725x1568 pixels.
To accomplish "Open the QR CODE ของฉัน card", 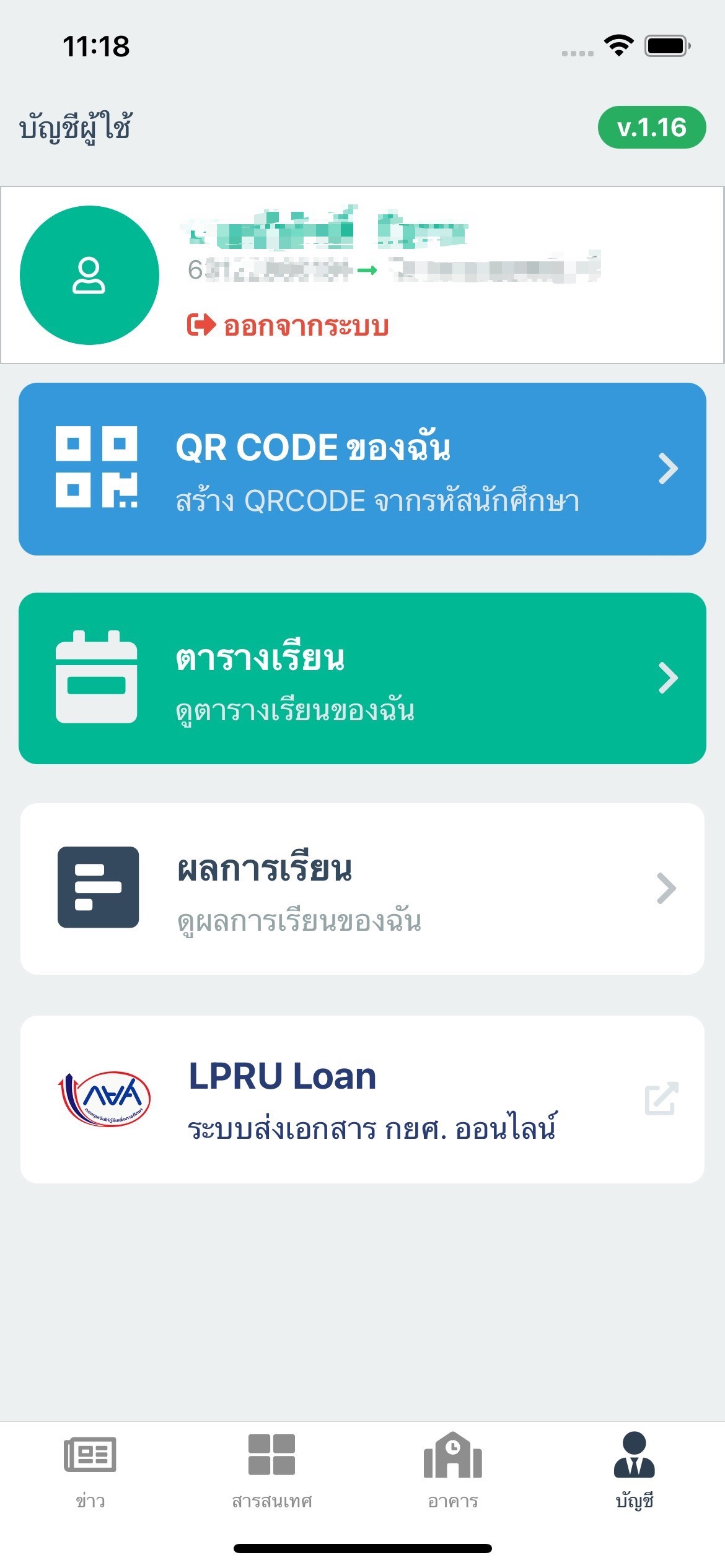I will (362, 469).
